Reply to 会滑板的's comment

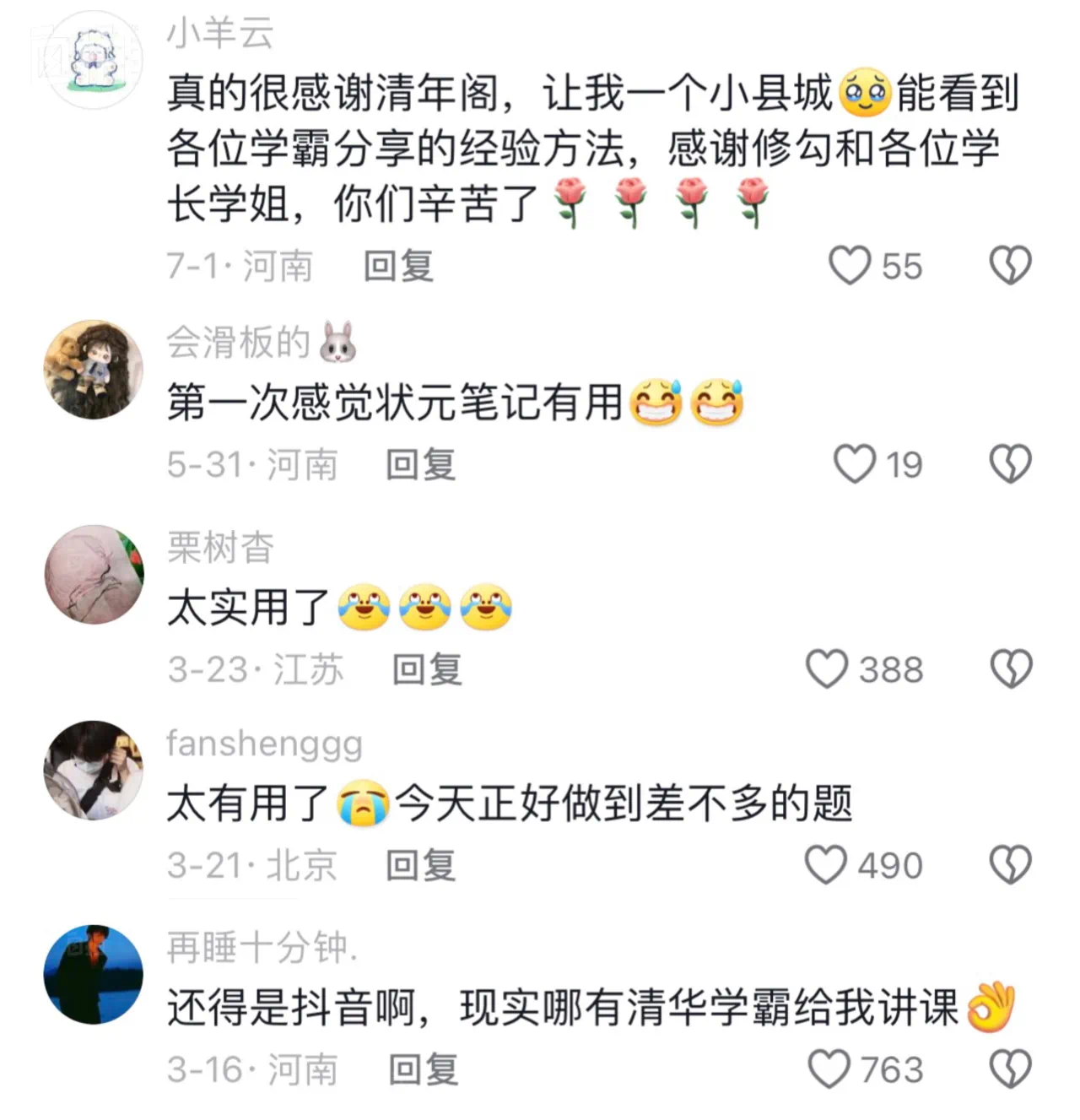420,465
